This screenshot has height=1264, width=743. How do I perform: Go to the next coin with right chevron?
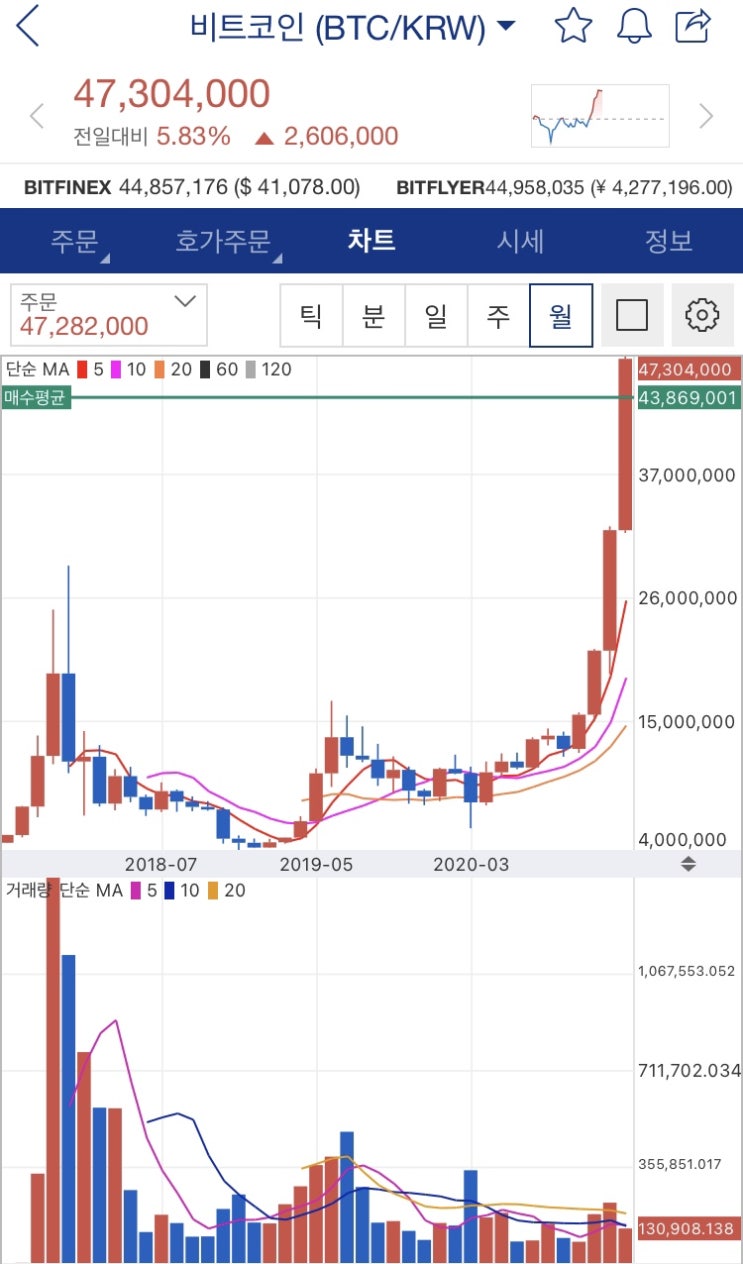click(x=706, y=116)
